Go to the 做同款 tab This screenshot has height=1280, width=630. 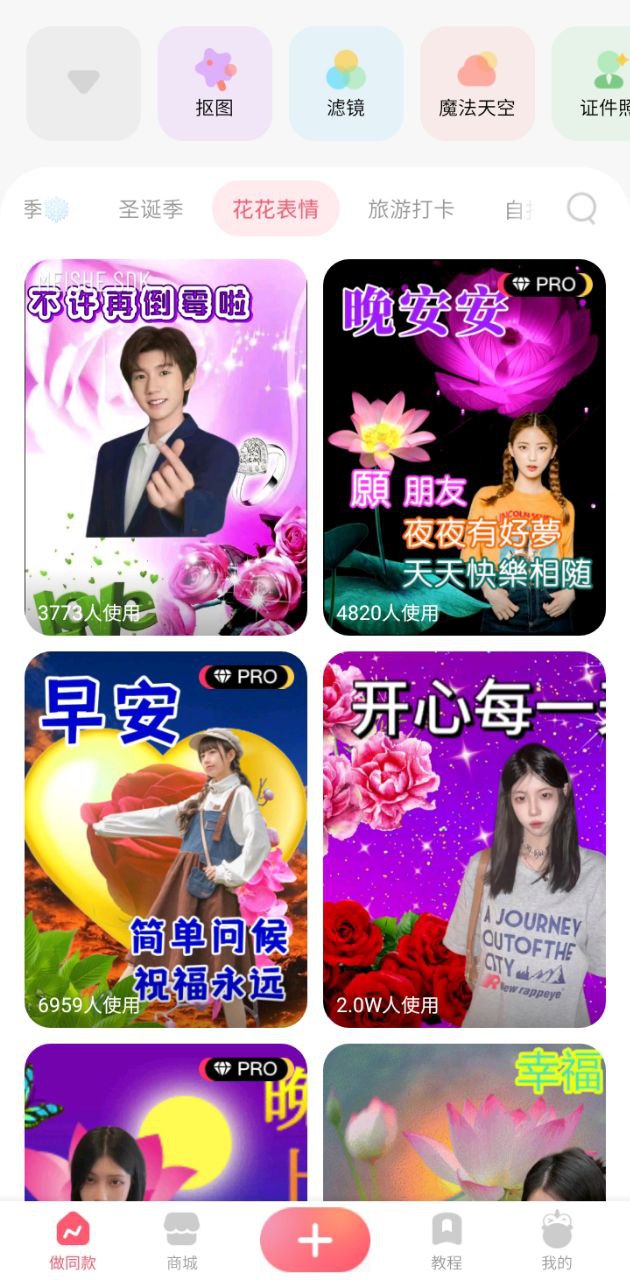pos(73,1241)
